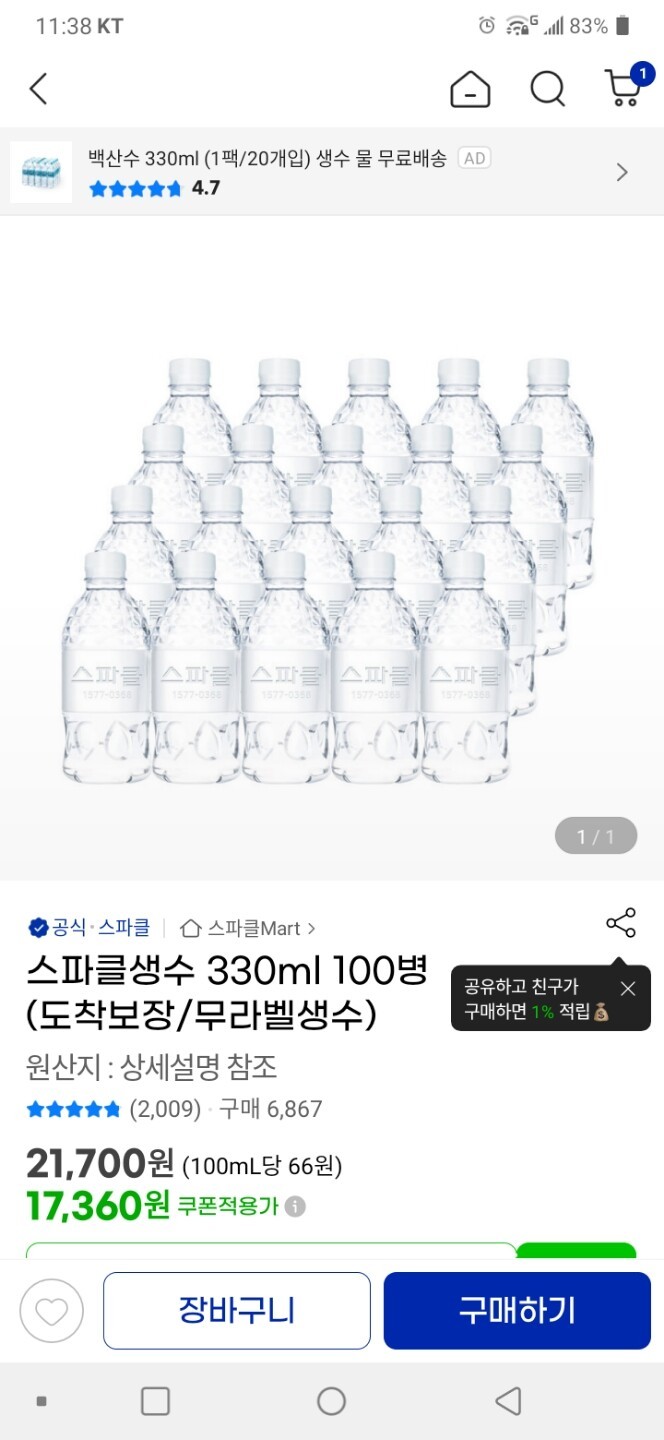Open recent apps from the navigation bar
This screenshot has width=664, height=1440.
[x=155, y=1401]
